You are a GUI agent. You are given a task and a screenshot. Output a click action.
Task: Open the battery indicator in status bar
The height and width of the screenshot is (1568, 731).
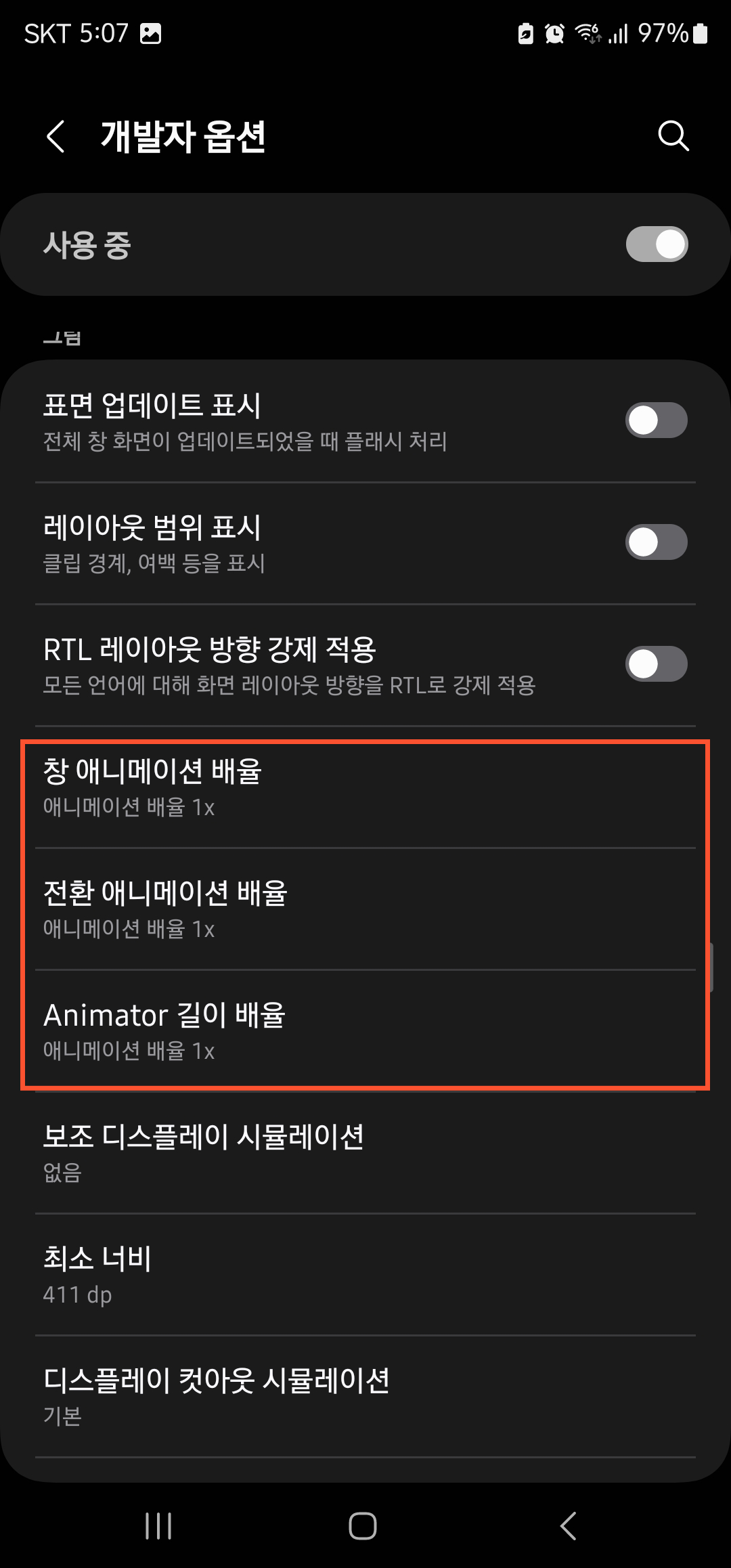coord(701,33)
